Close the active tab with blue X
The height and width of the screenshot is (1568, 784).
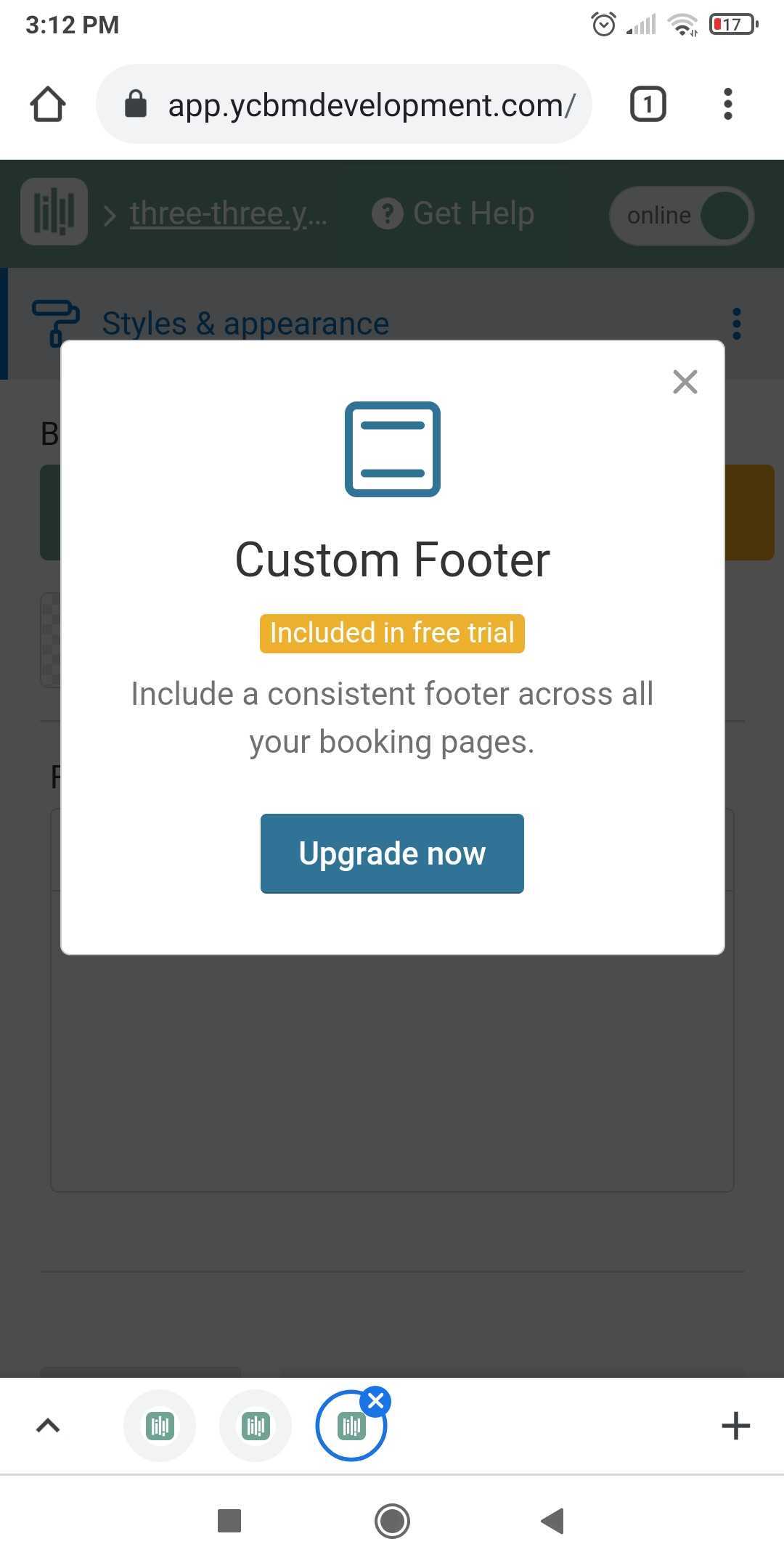375,1401
